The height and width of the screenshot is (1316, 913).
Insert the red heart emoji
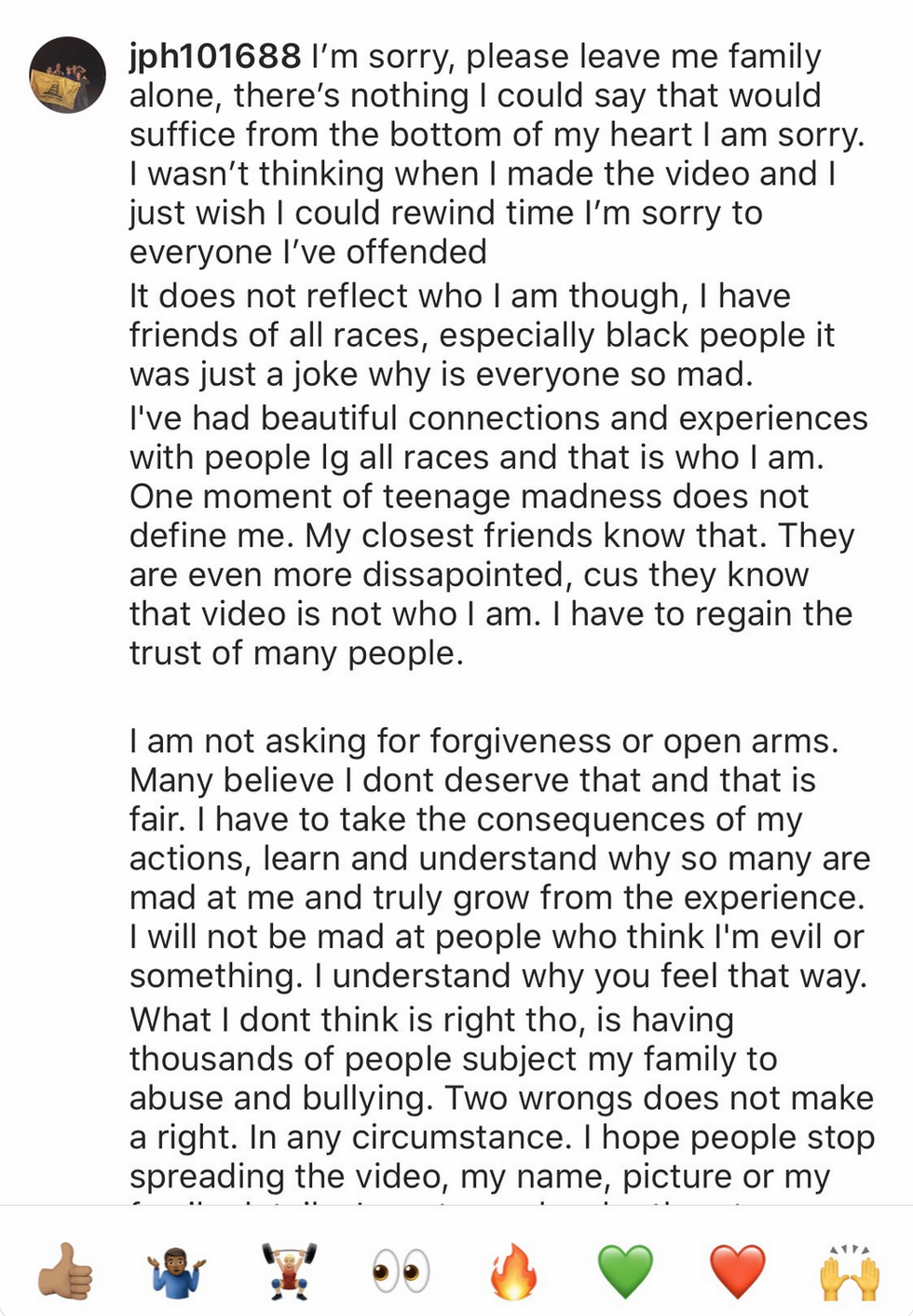pyautogui.click(x=737, y=1271)
